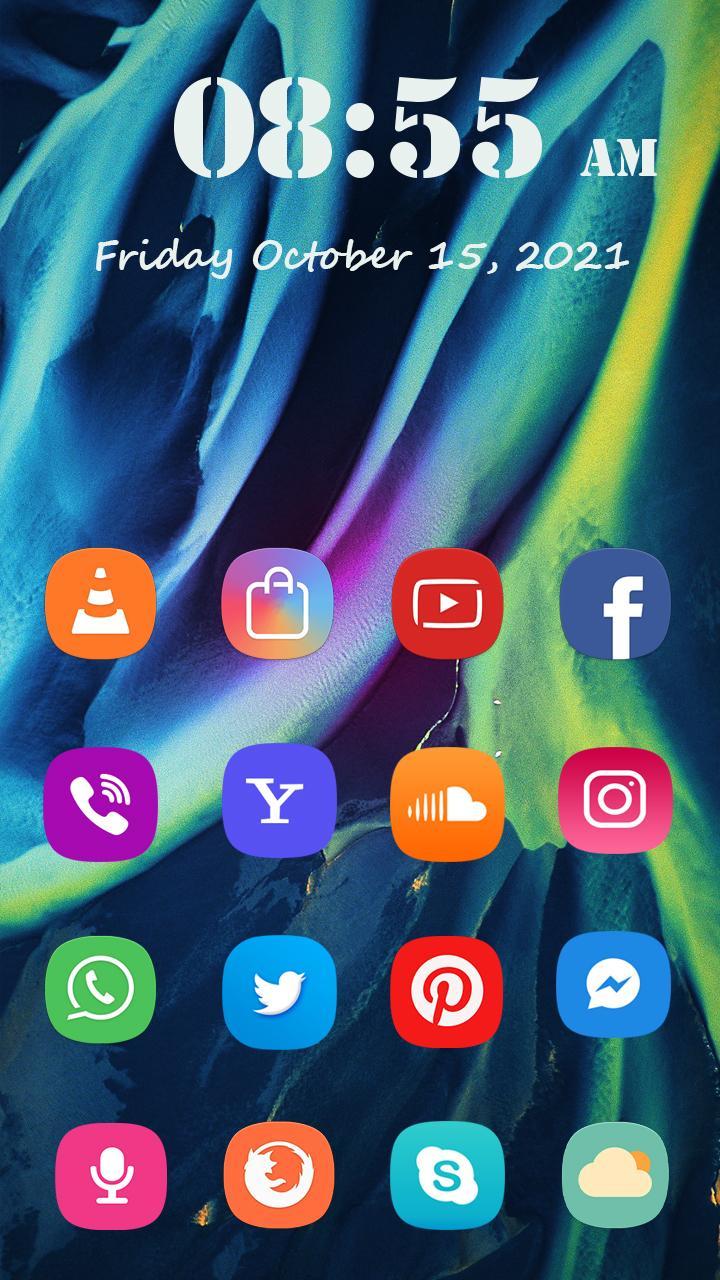Open the VLC media player app
720x1280 pixels.
click(101, 603)
